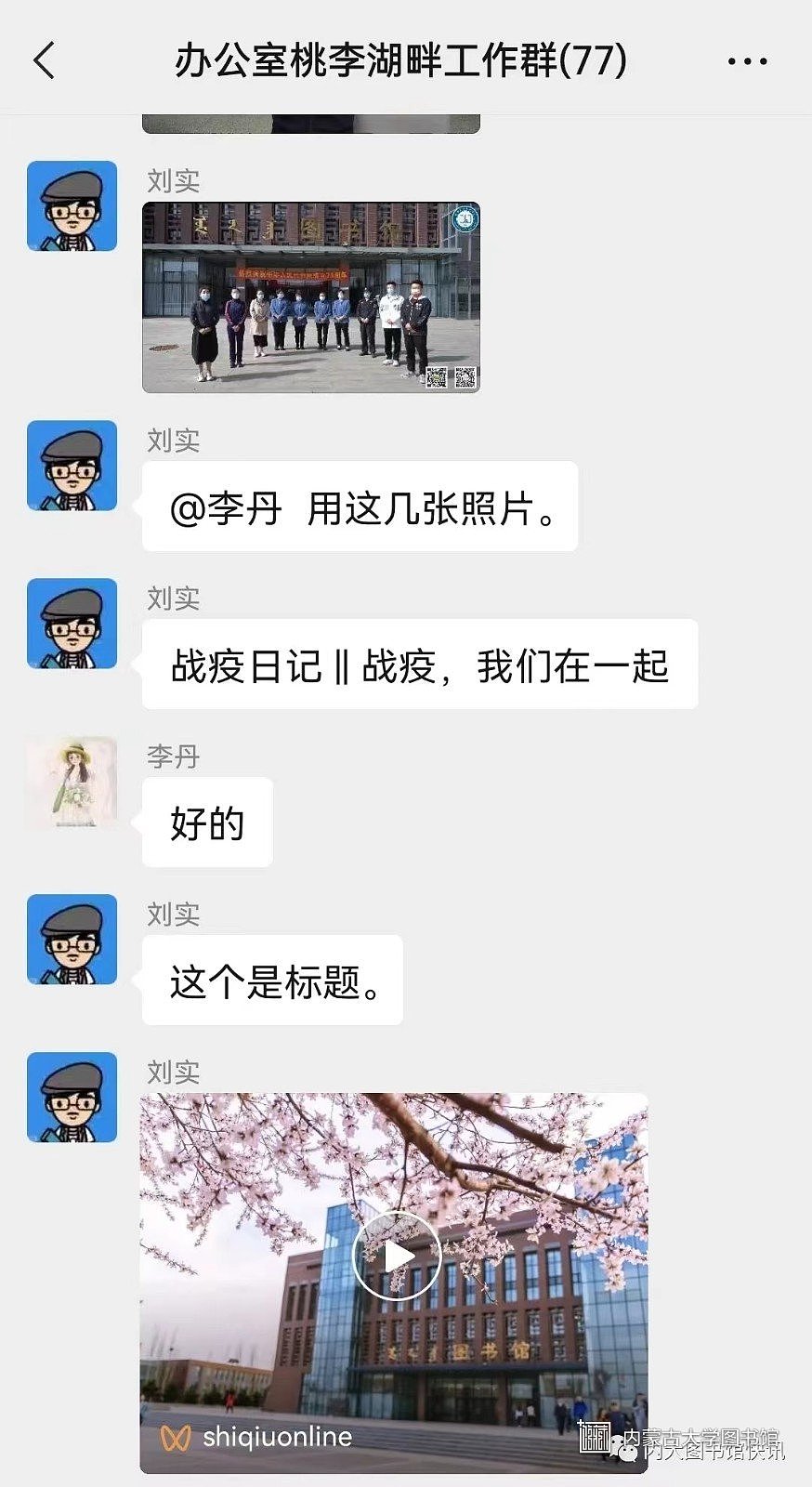The height and width of the screenshot is (1487, 812).
Task: Go back from the group chat
Action: [44, 60]
